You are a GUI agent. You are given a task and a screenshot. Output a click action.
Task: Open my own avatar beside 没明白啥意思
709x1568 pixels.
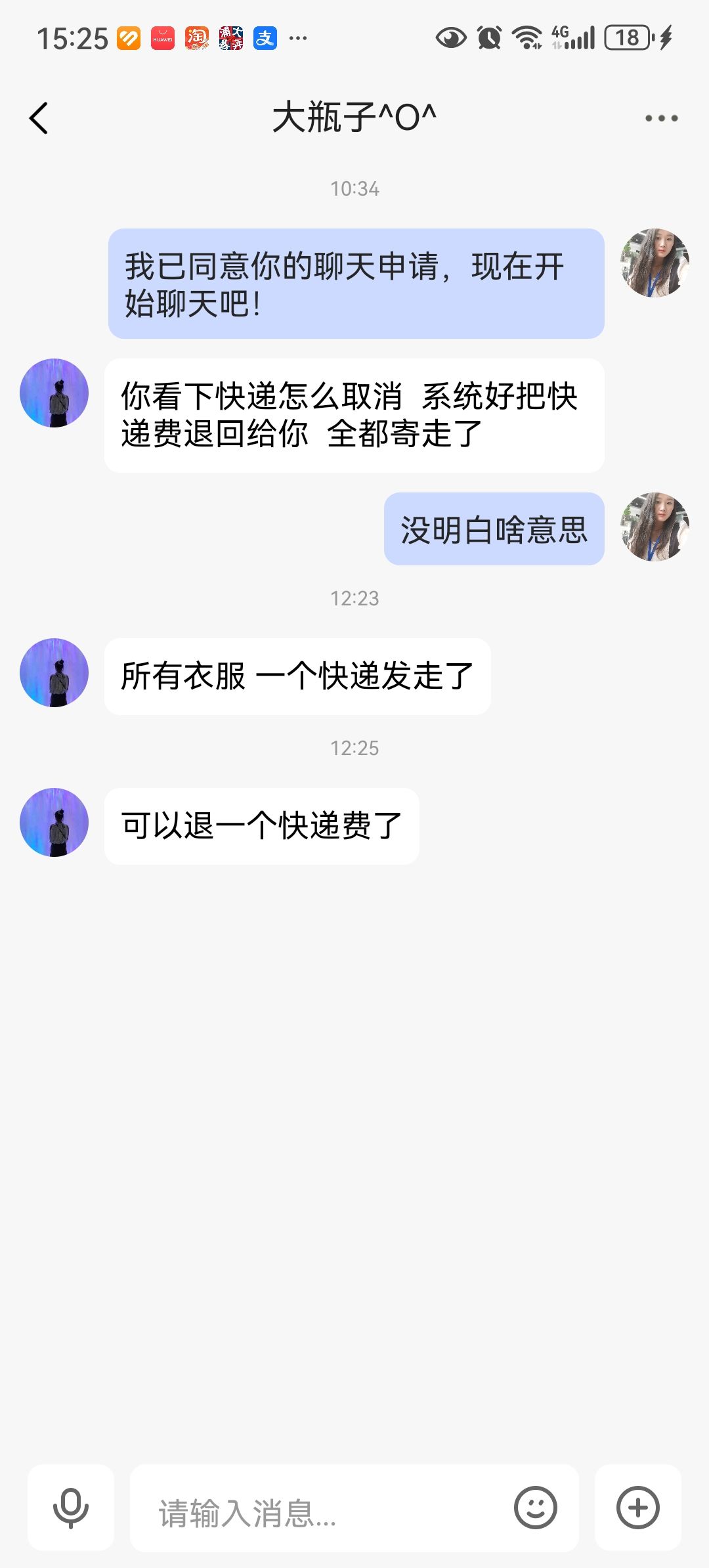click(655, 527)
